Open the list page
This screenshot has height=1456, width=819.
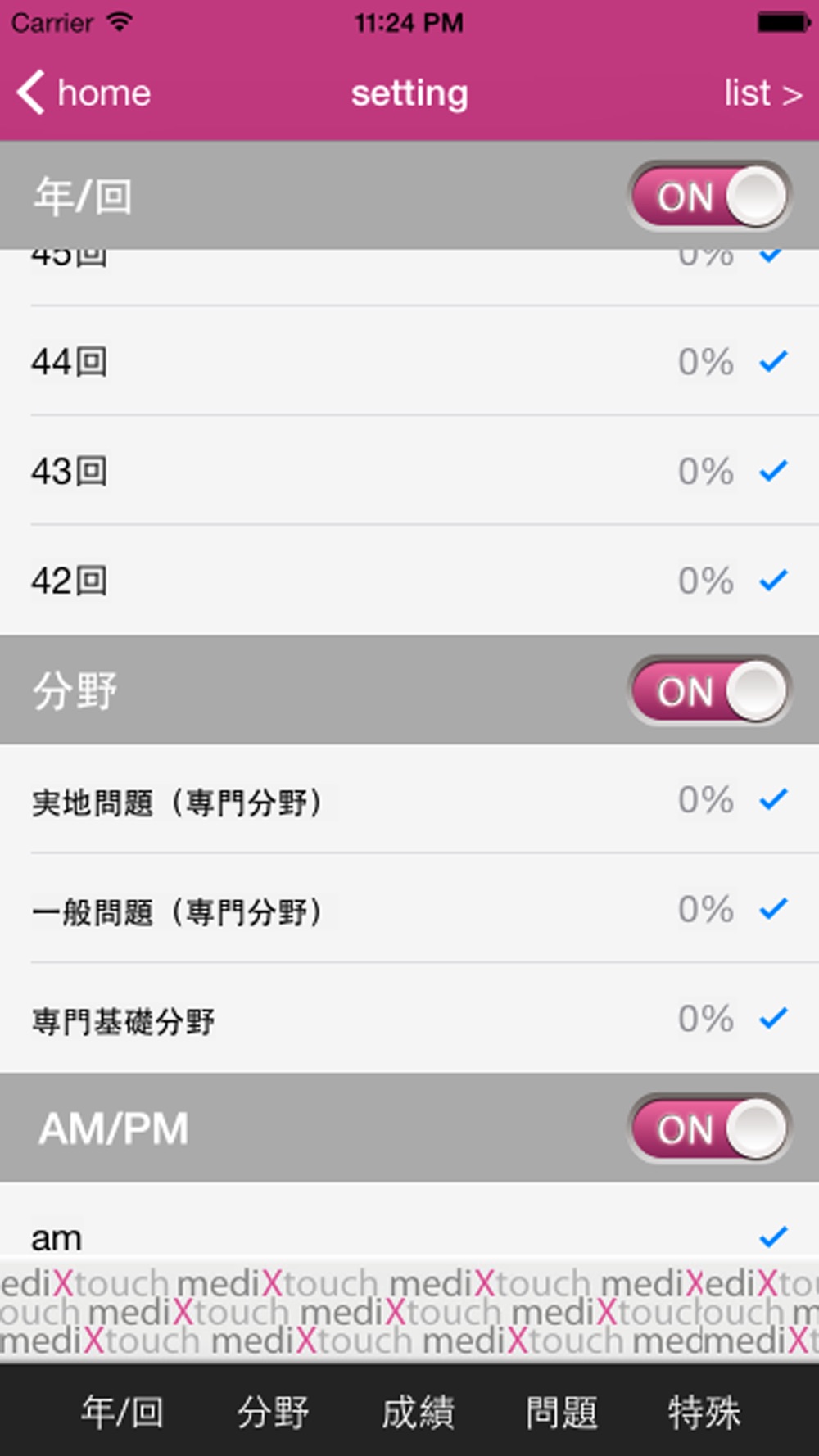click(762, 93)
